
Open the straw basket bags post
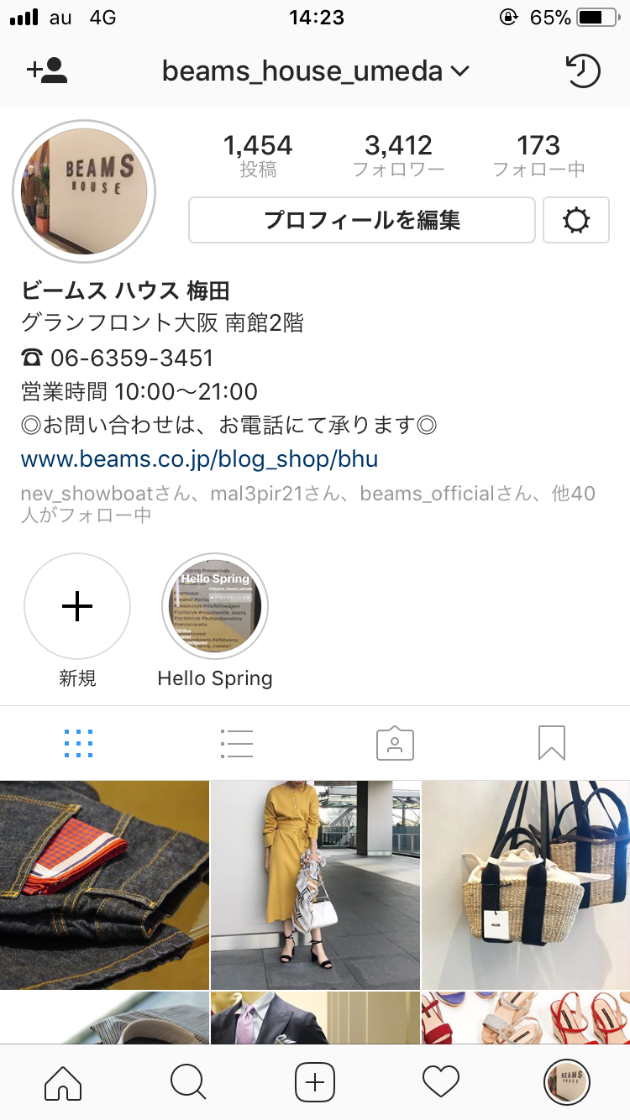[x=526, y=885]
